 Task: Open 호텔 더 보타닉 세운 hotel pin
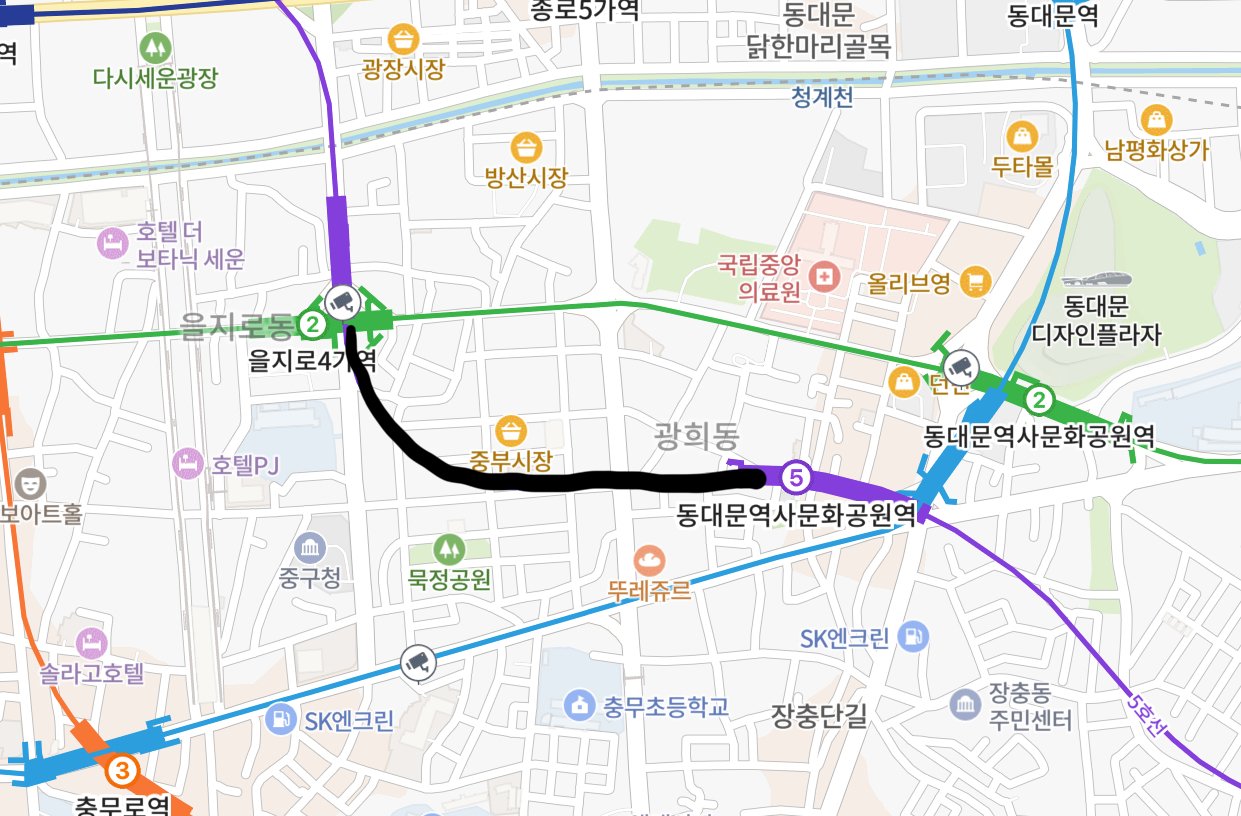pyautogui.click(x=111, y=242)
